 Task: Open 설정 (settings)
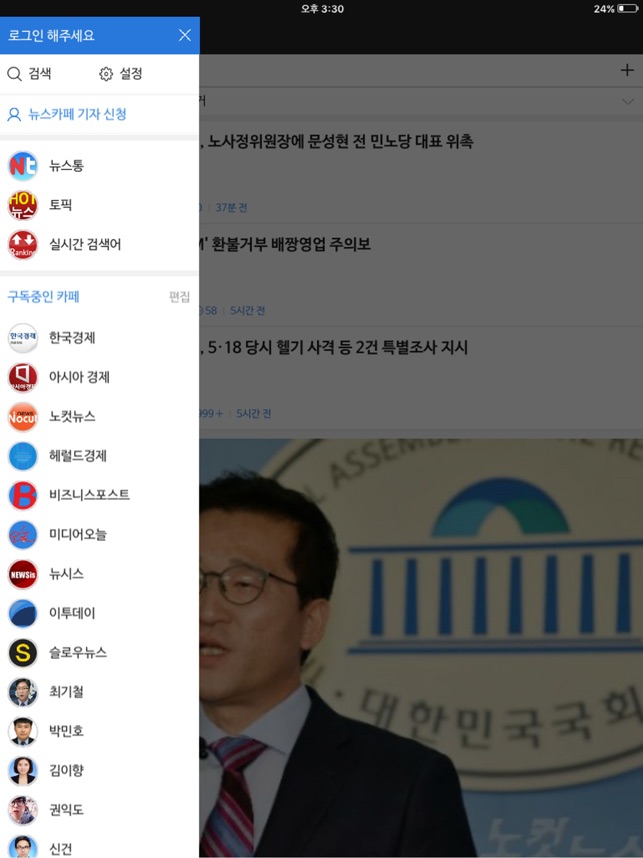[x=121, y=74]
